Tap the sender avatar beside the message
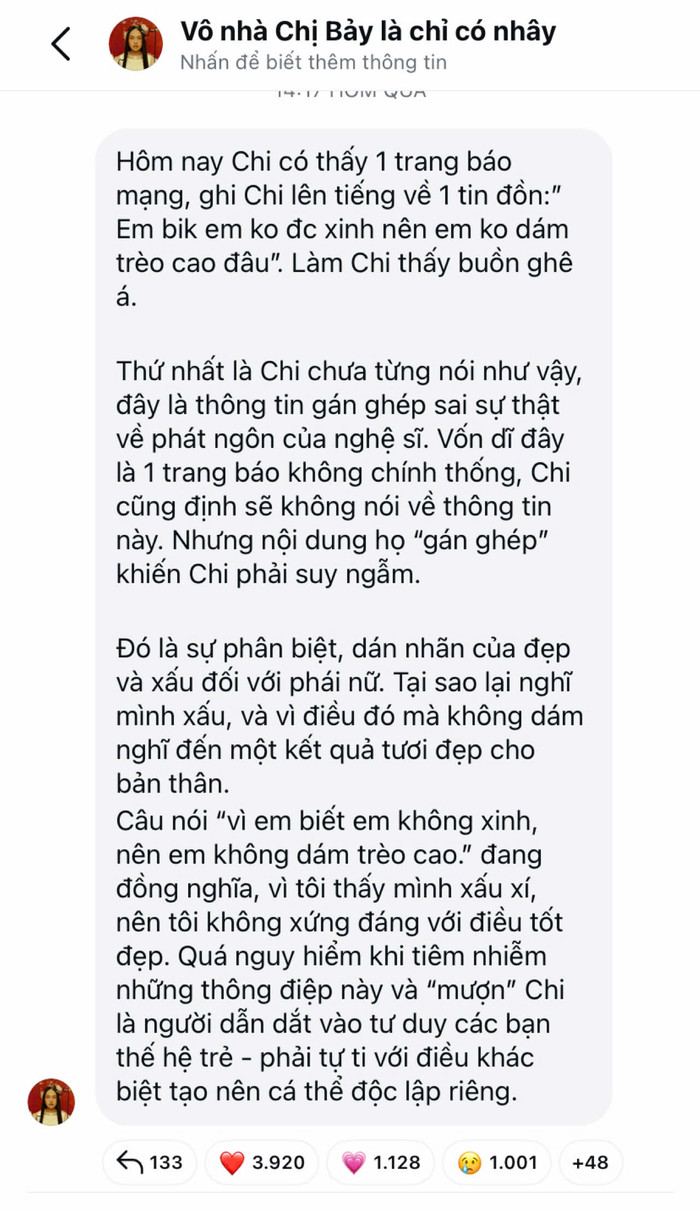The width and height of the screenshot is (700, 1212). click(x=52, y=1102)
